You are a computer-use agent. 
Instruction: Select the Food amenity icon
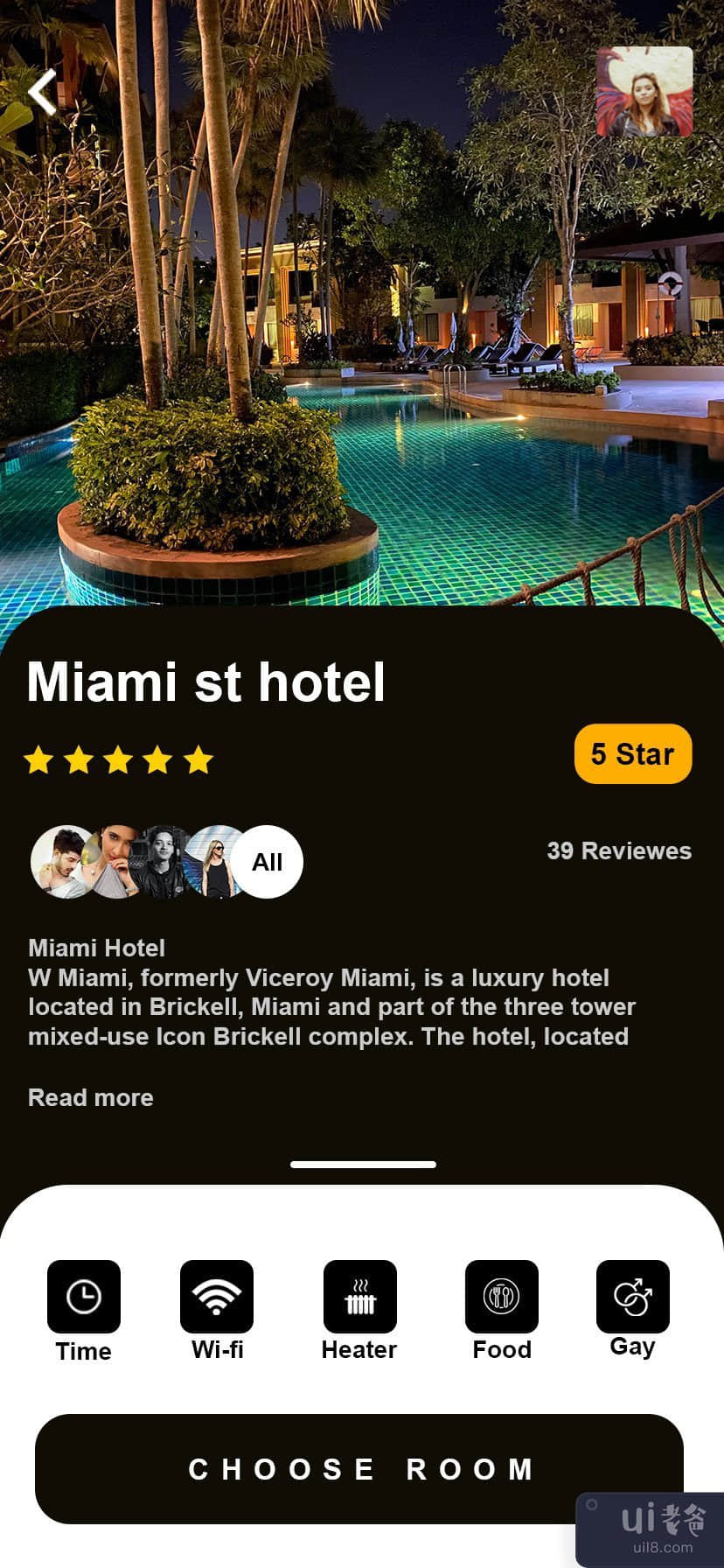pos(502,1297)
